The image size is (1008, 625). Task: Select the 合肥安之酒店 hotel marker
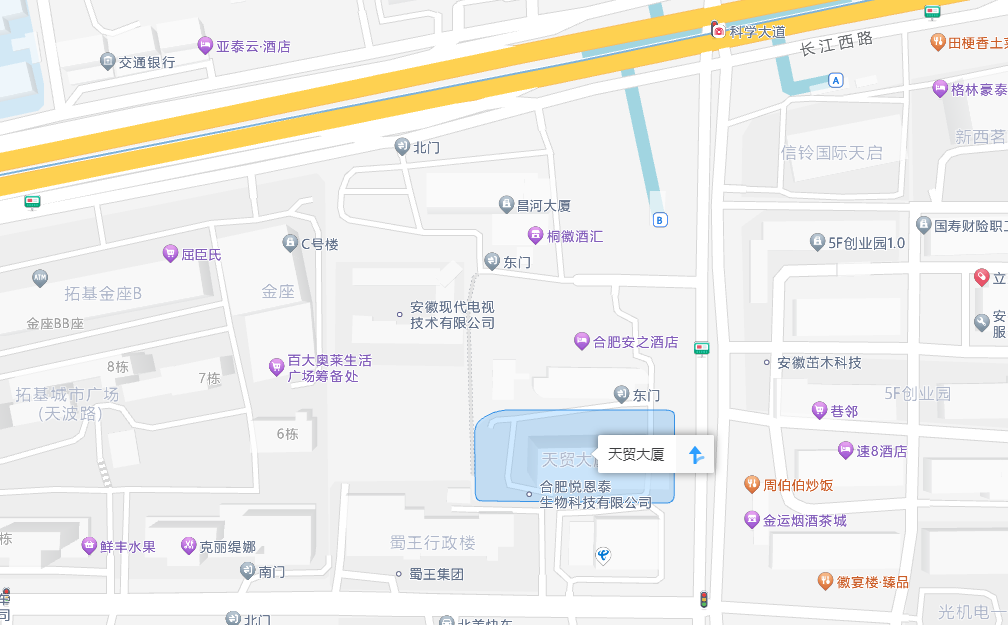pos(582,341)
